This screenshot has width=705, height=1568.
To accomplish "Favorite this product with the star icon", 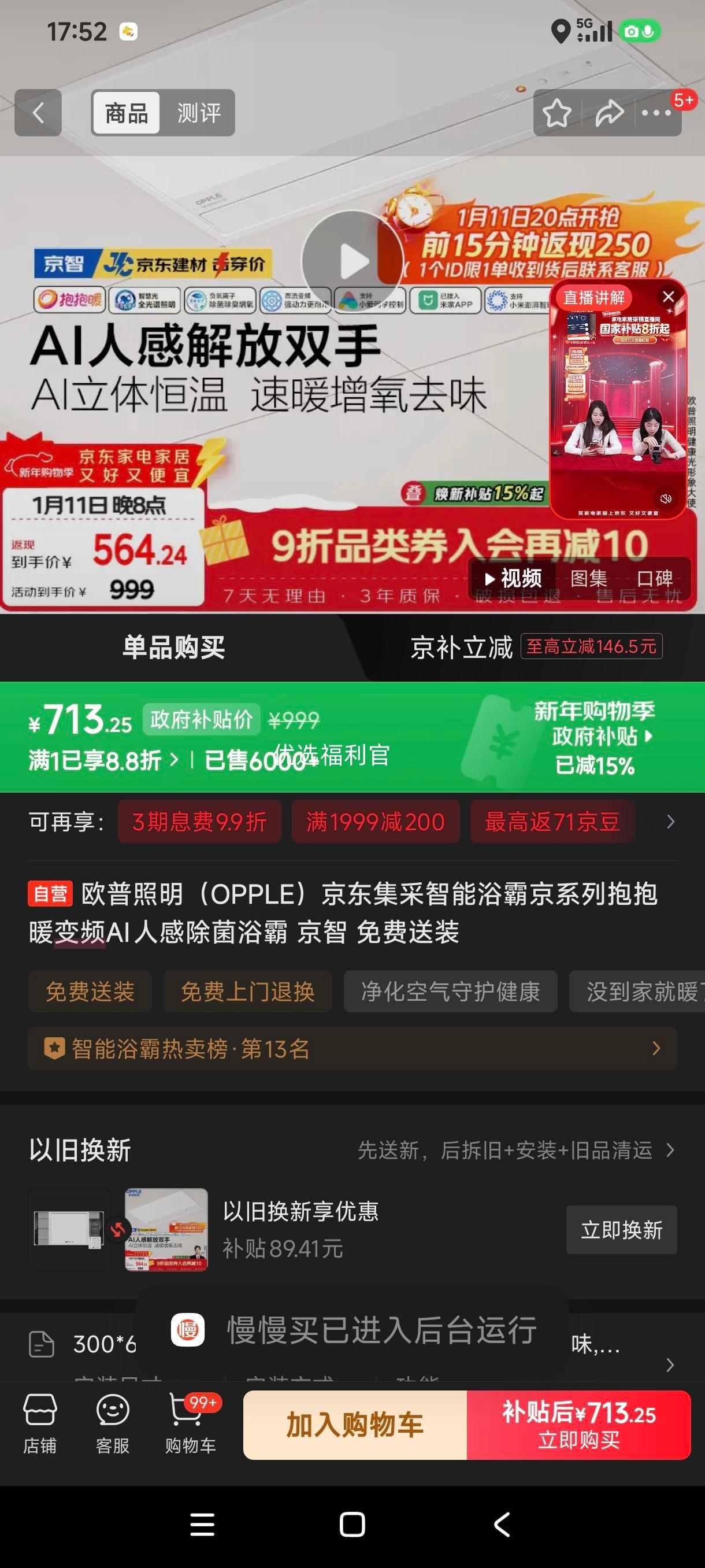I will click(557, 113).
